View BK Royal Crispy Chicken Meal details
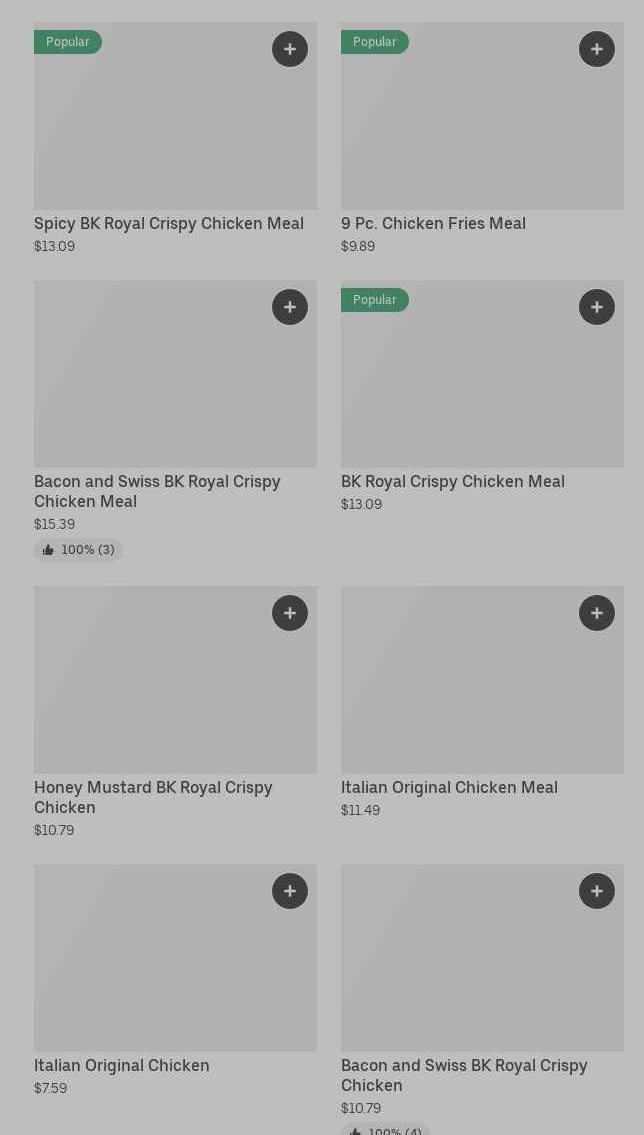 (452, 481)
